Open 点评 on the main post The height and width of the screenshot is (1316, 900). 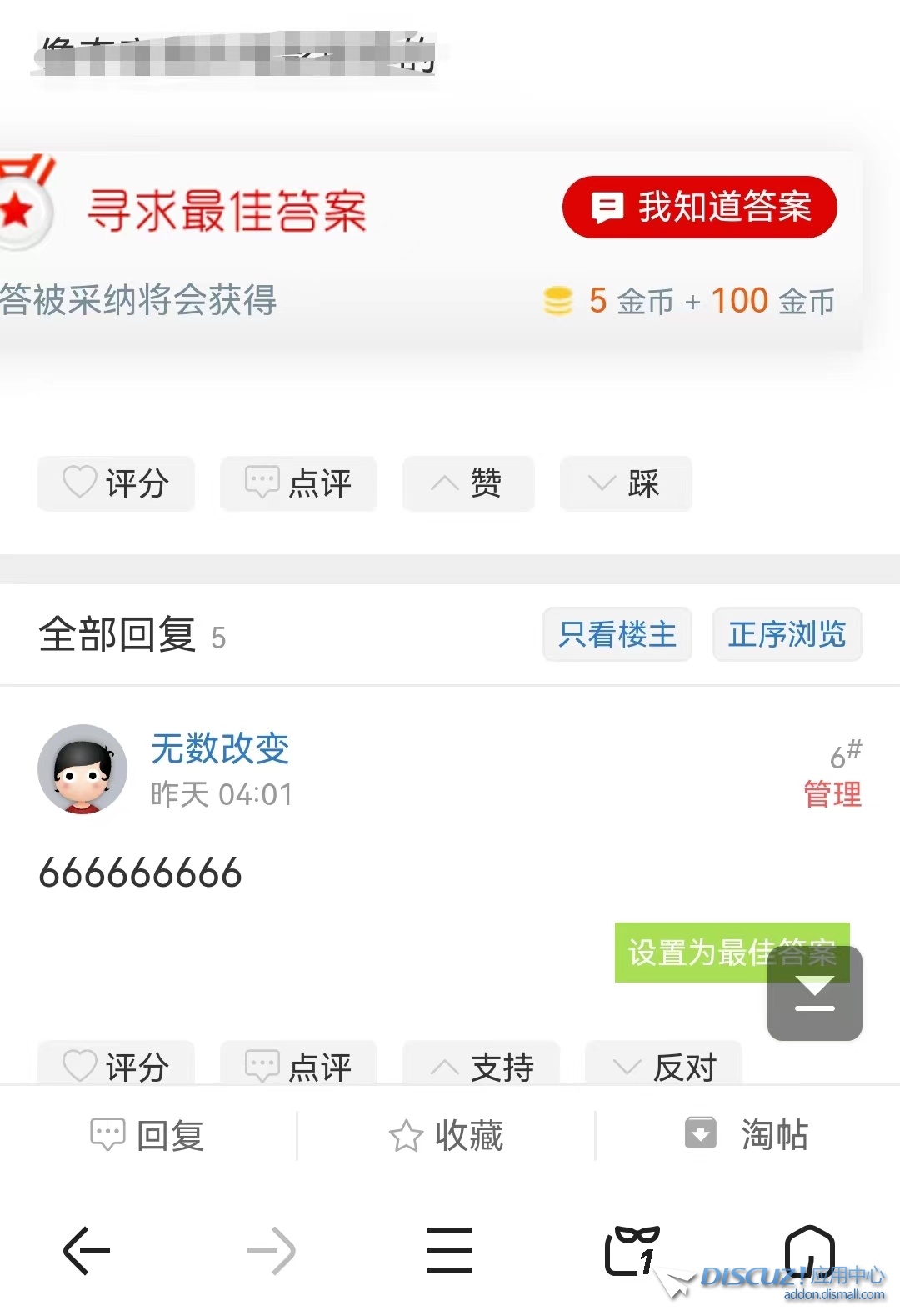(298, 483)
